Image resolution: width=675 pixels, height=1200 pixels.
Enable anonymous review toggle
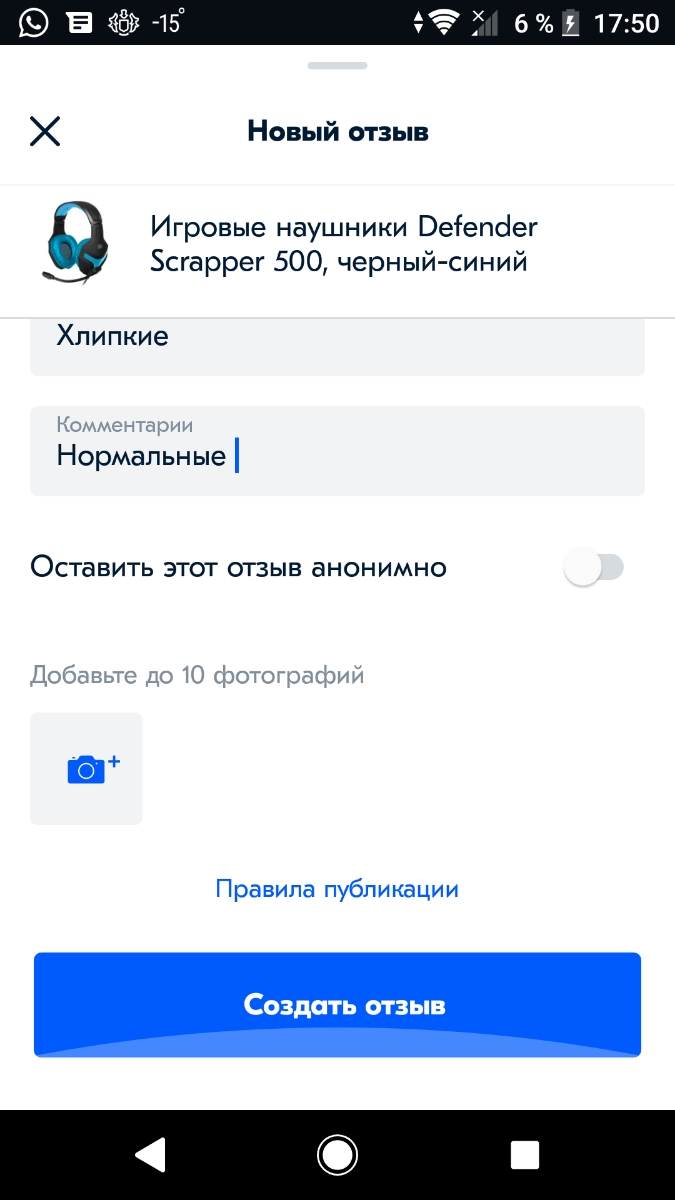pyautogui.click(x=593, y=568)
